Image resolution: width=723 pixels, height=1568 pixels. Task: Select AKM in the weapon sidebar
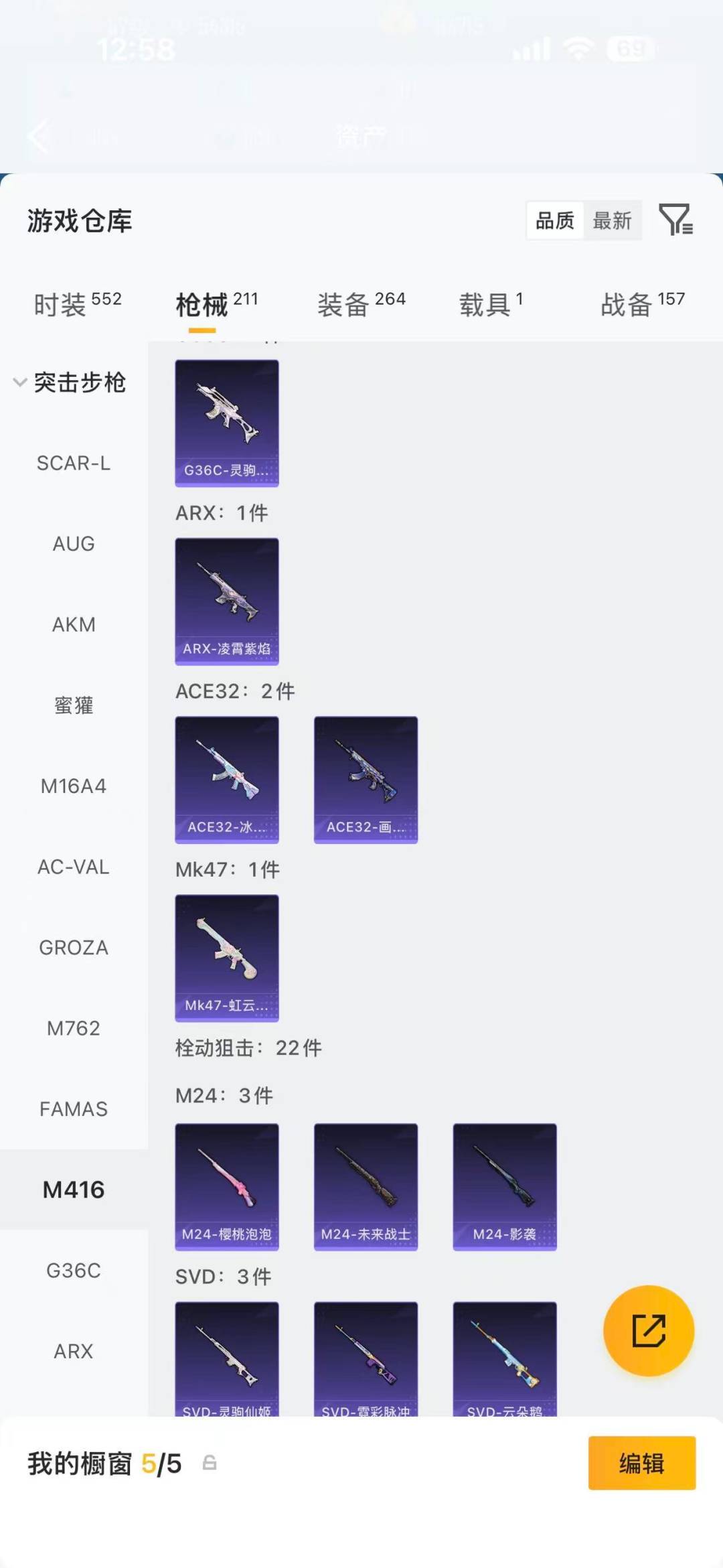(x=73, y=624)
